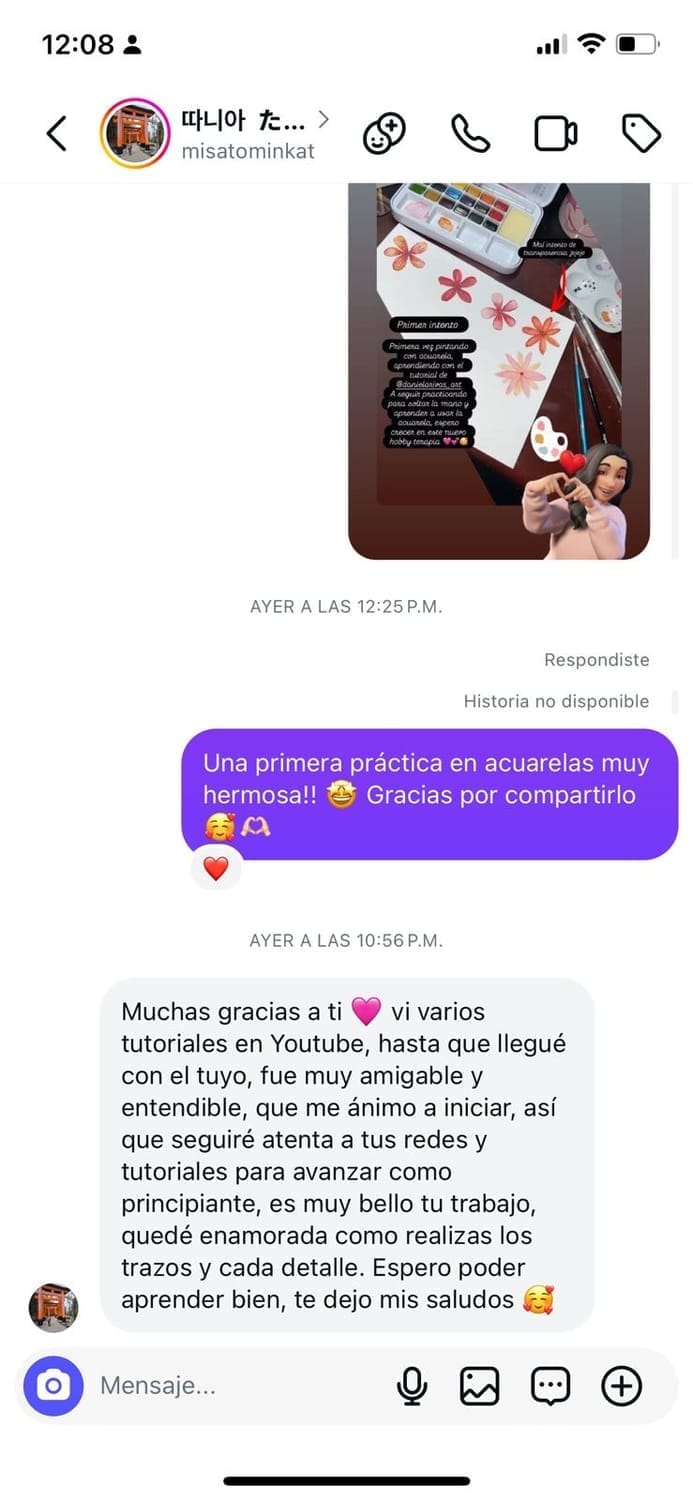The image size is (693, 1500).
Task: Start a video call with misatominkat
Action: (x=555, y=133)
